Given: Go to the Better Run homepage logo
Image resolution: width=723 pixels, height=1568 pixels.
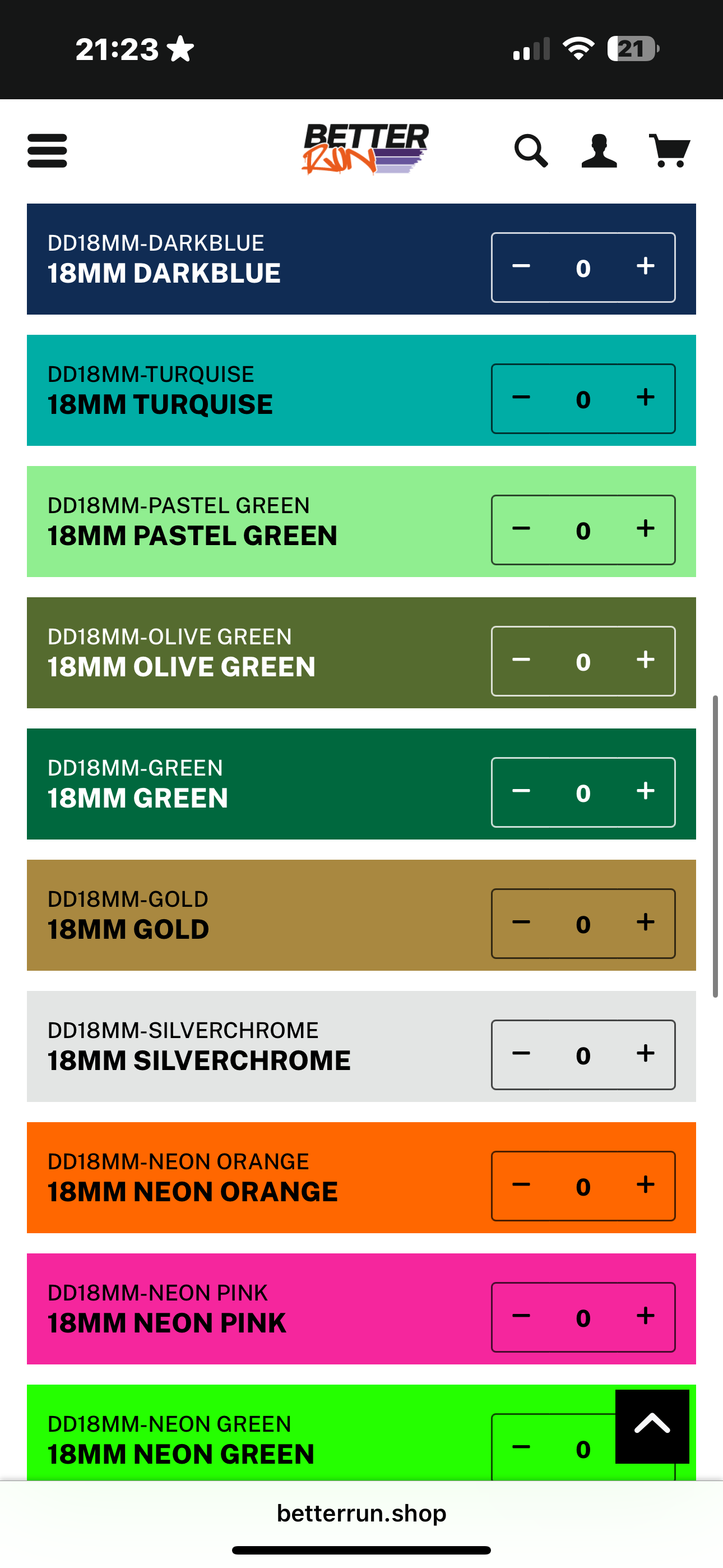Looking at the screenshot, I should (365, 149).
